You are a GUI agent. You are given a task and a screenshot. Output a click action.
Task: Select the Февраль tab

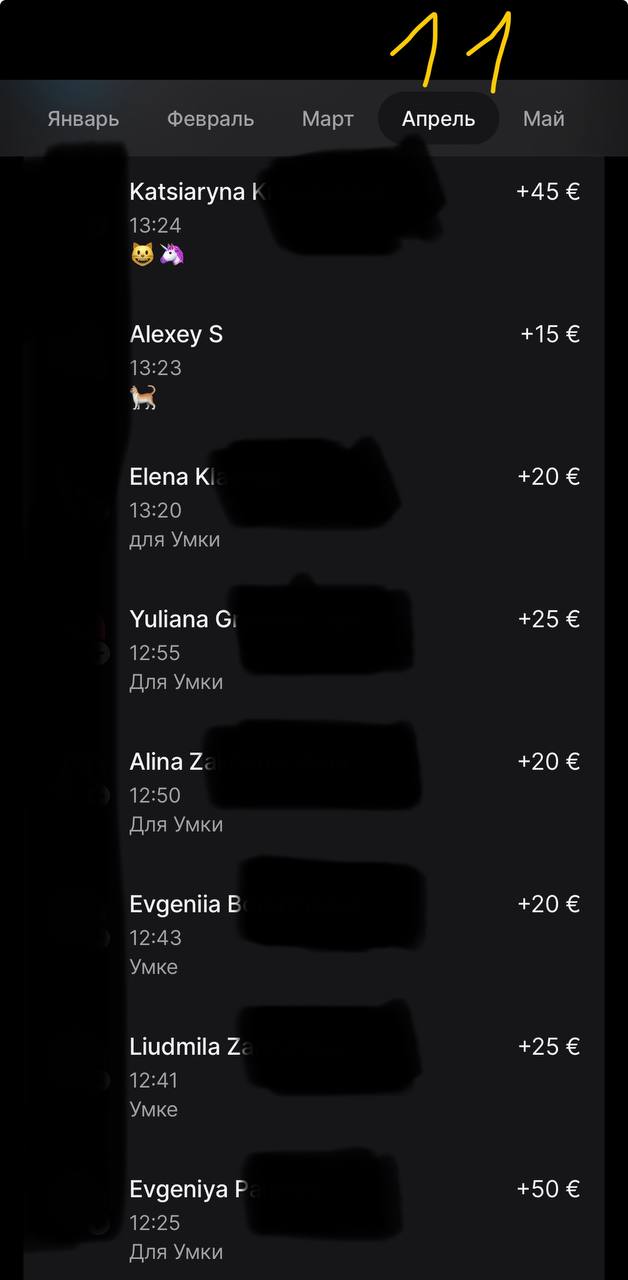(210, 119)
